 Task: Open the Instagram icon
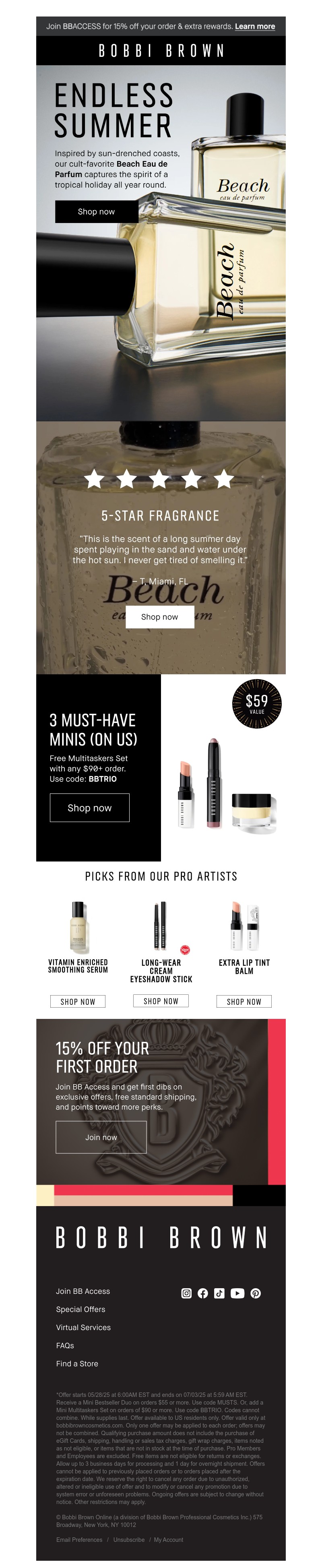click(186, 1293)
